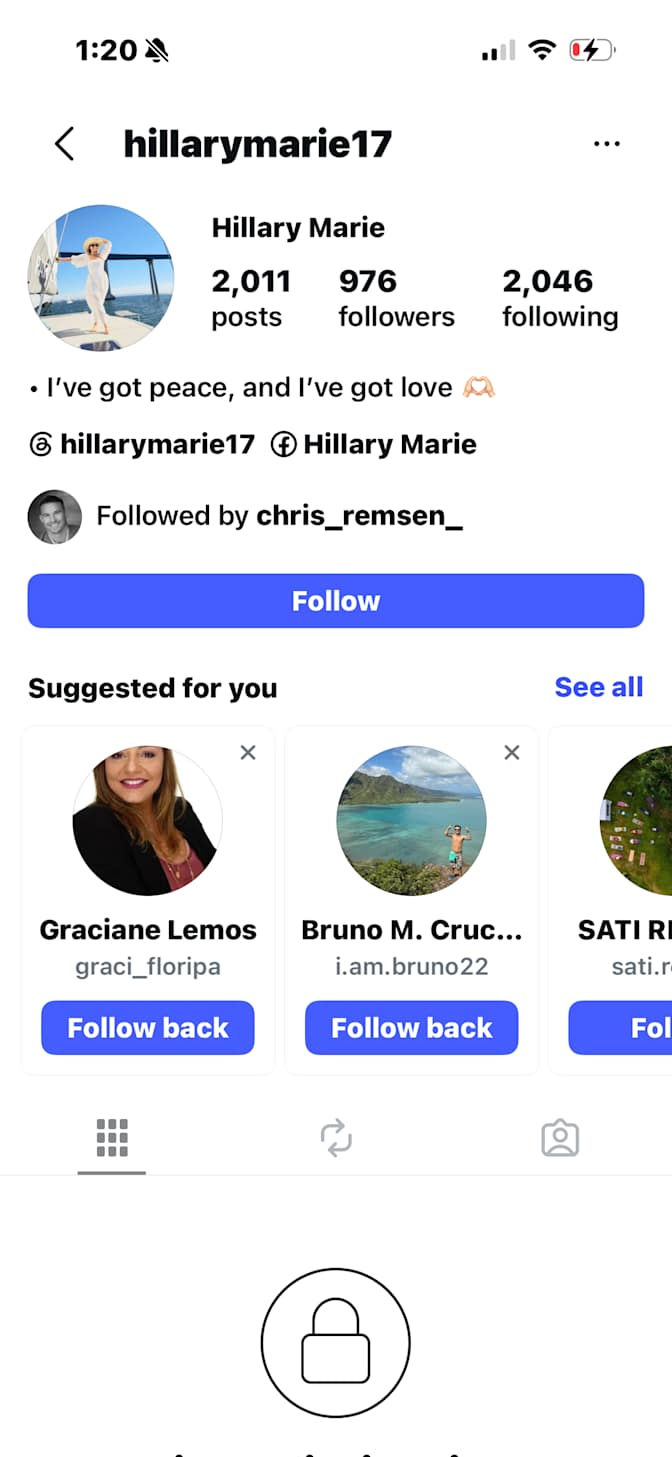Open chris_remsen_ in Followed by
Screen dimensions: 672x1457
(359, 516)
